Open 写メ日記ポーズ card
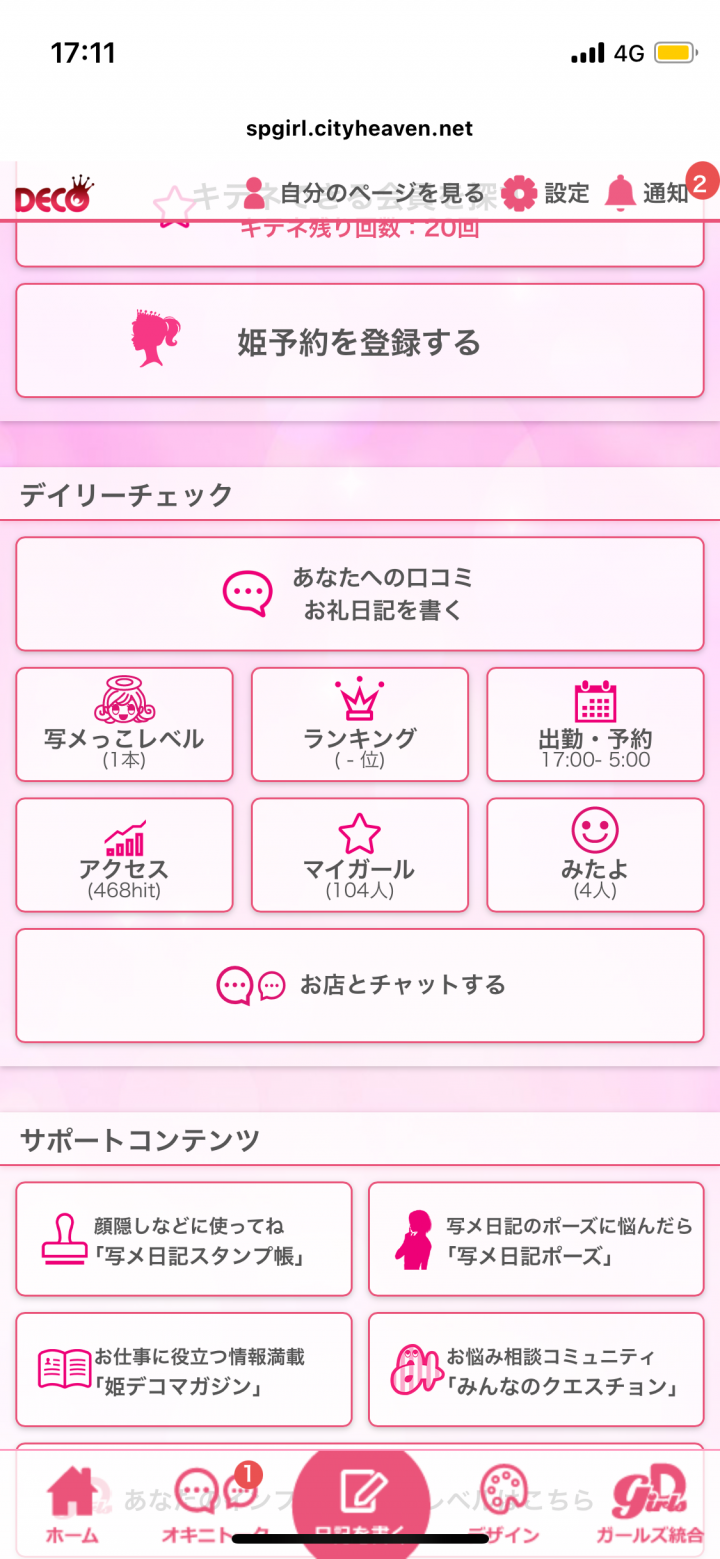The width and height of the screenshot is (720, 1559). (x=536, y=1239)
